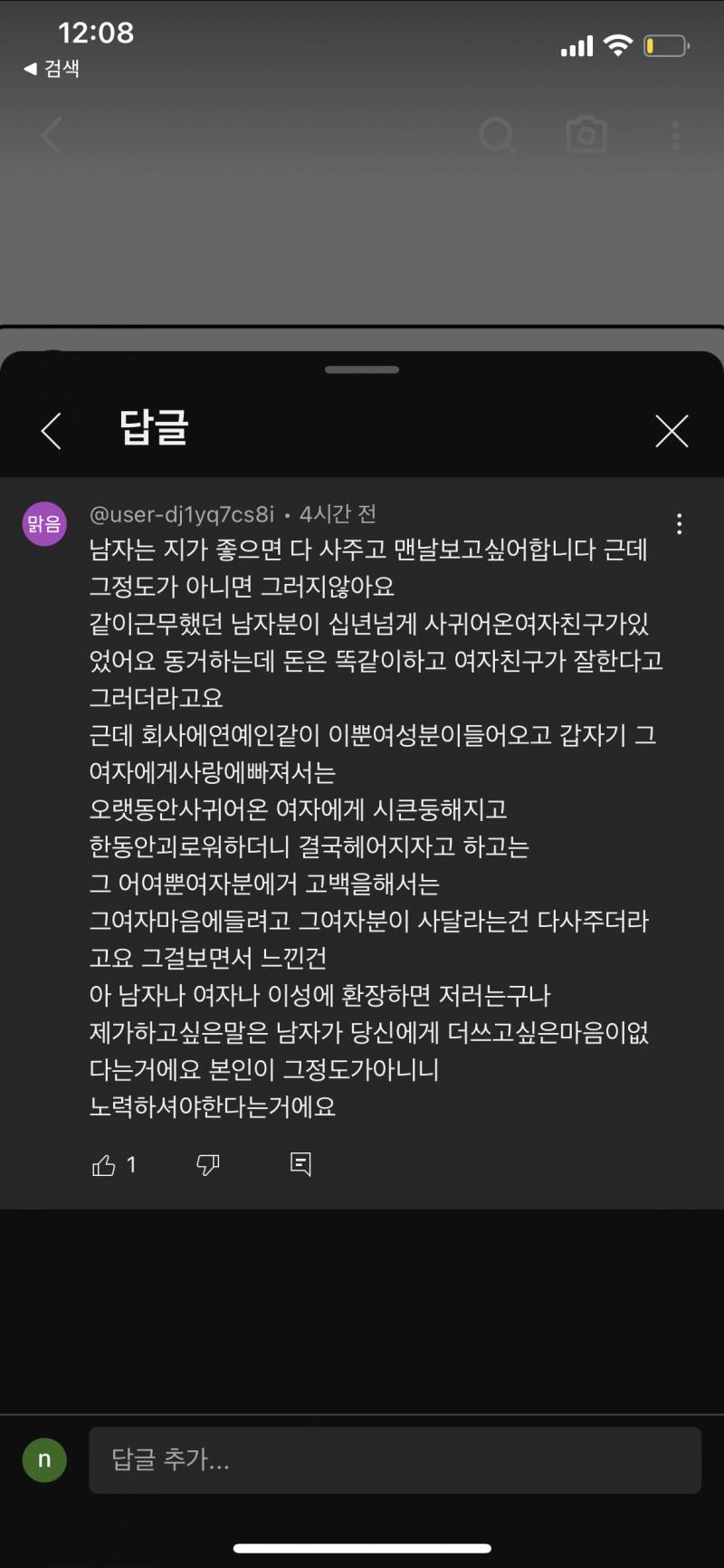This screenshot has height=1568, width=724.
Task: Tap the back arrow in the video header
Action: [x=50, y=137]
